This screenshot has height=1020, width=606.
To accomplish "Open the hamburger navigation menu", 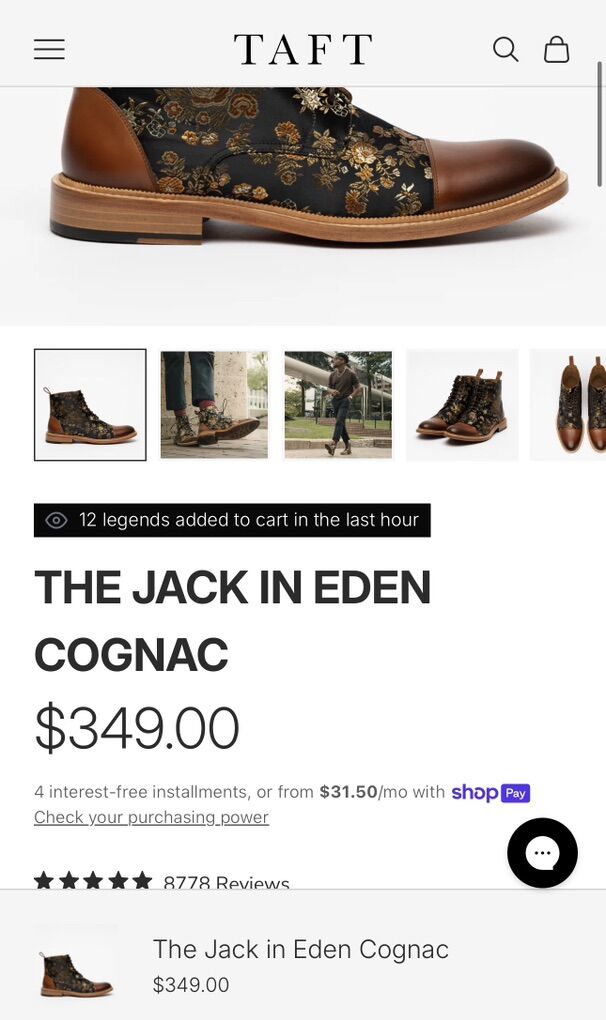I will (49, 49).
